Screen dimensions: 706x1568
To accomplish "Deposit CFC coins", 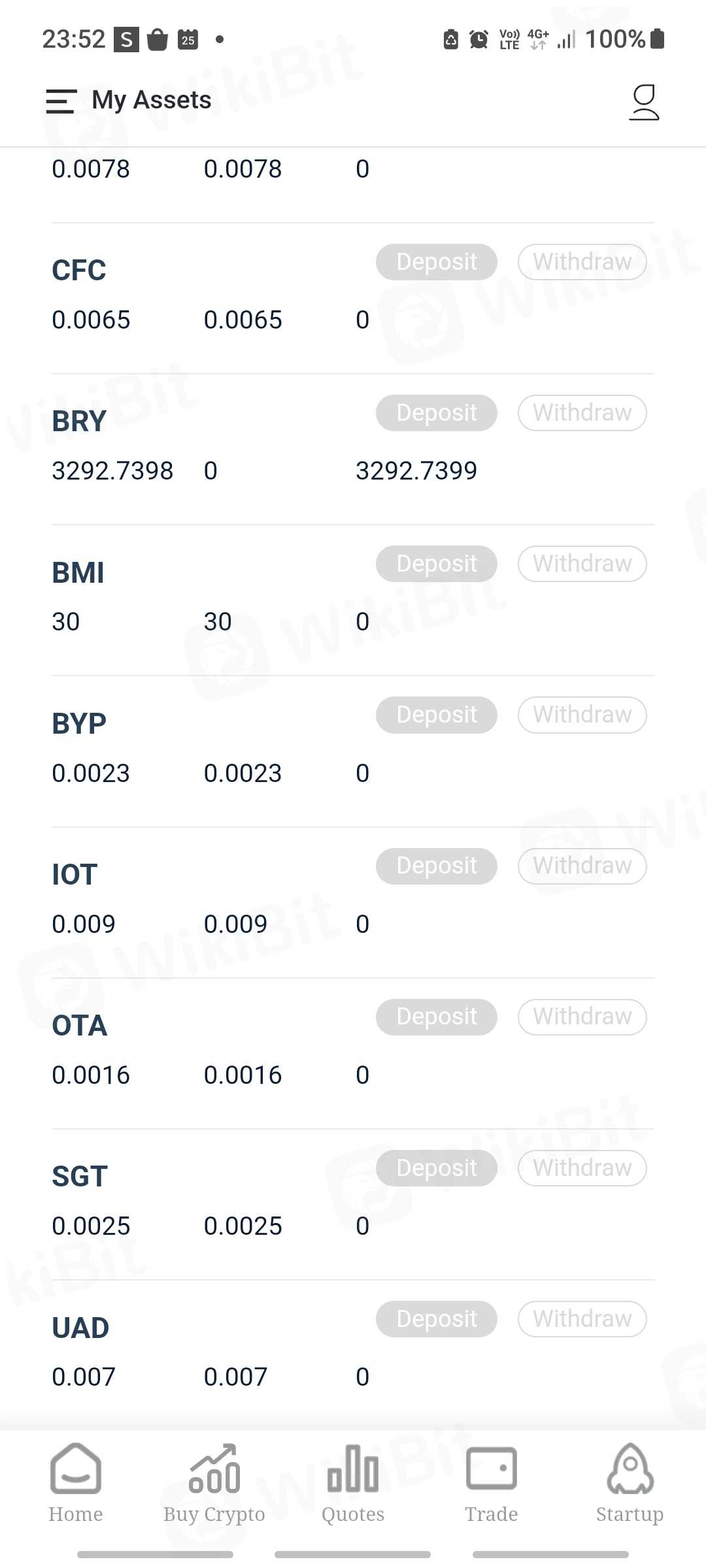I will coord(436,262).
